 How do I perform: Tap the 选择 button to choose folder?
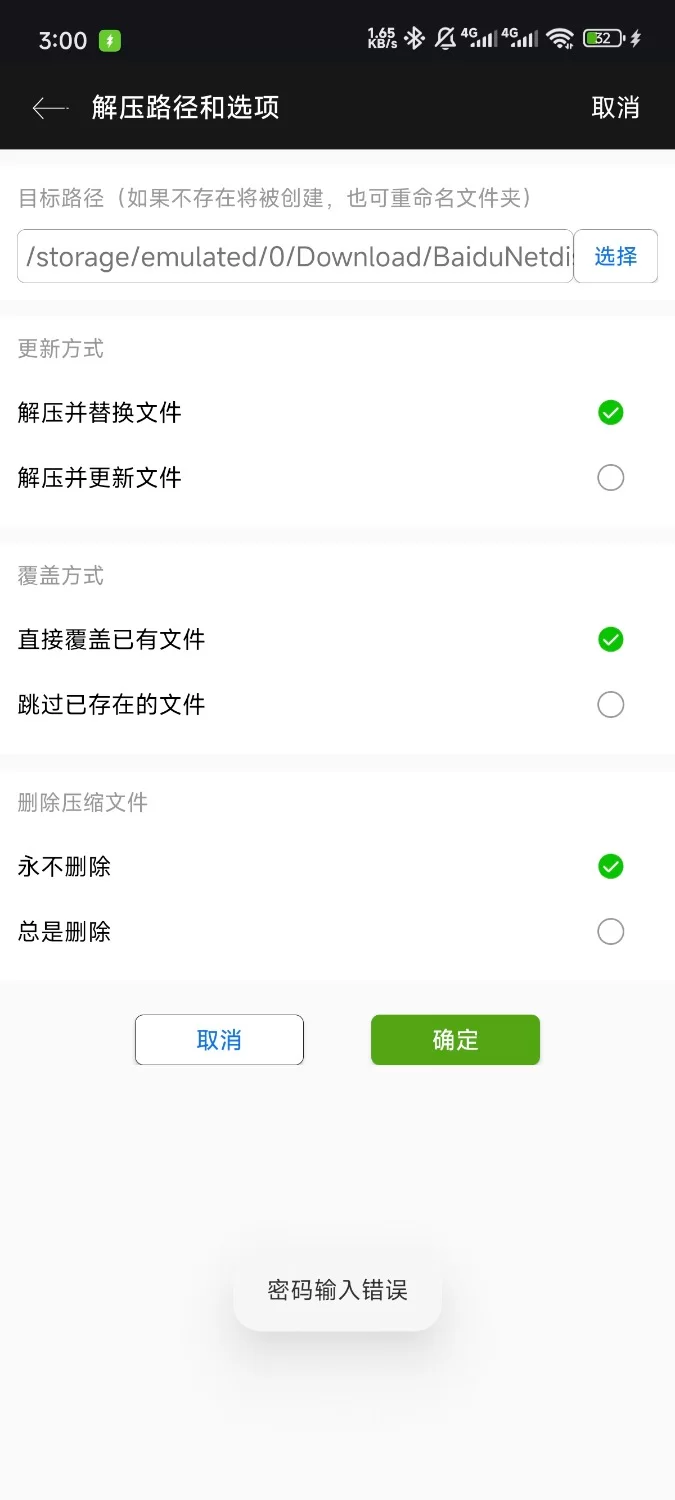[615, 257]
